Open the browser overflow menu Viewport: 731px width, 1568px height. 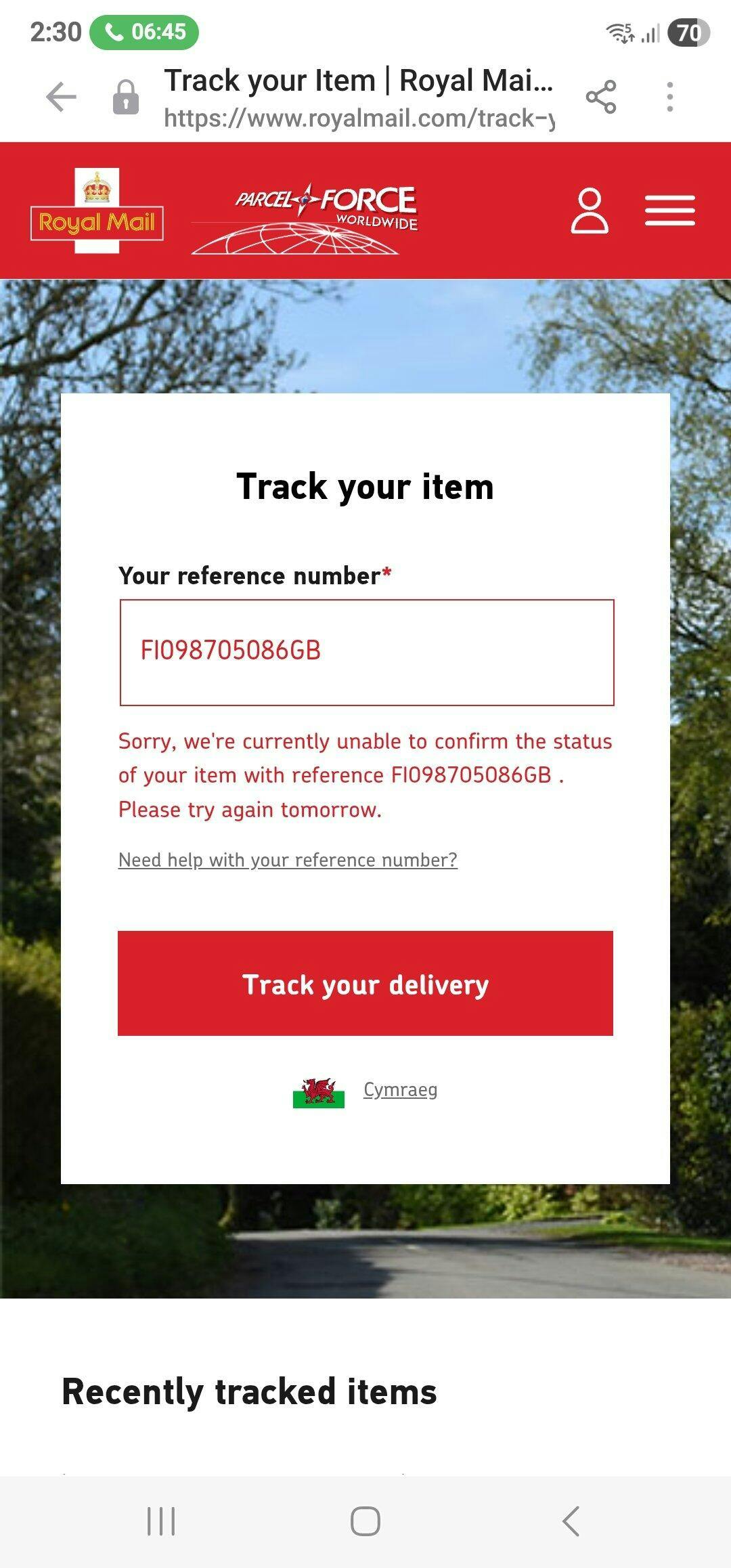point(669,97)
